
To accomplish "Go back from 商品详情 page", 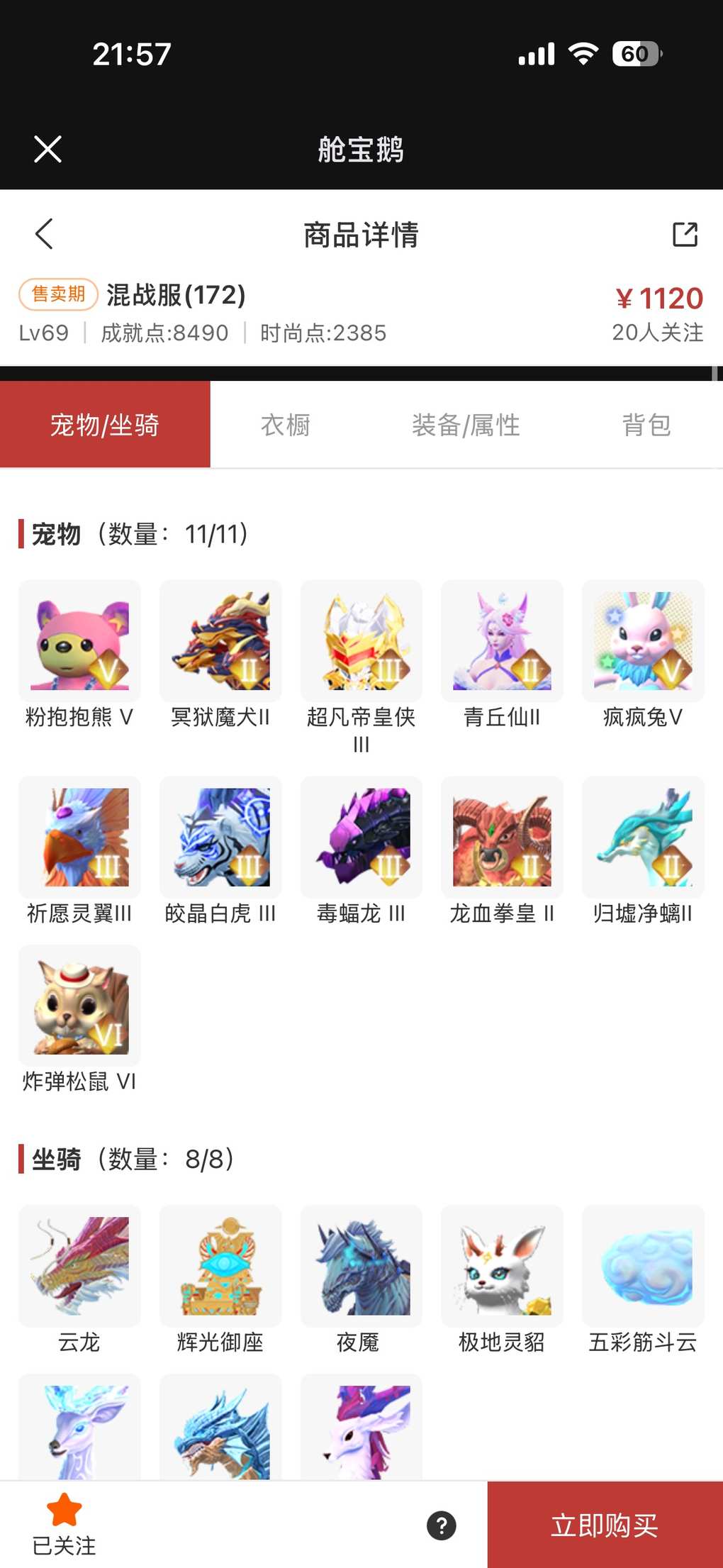I will [x=44, y=234].
